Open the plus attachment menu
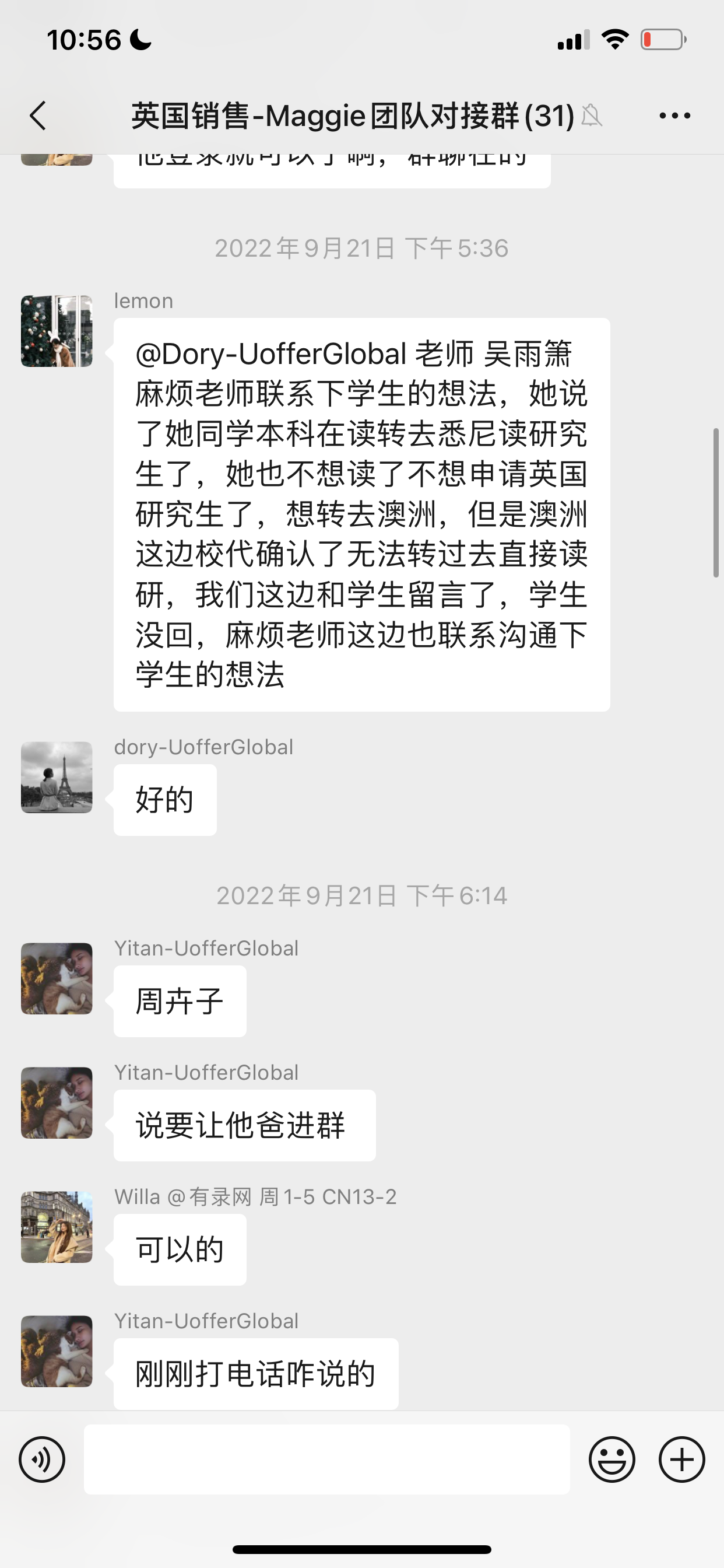Viewport: 724px width, 1568px height. 681,1459
